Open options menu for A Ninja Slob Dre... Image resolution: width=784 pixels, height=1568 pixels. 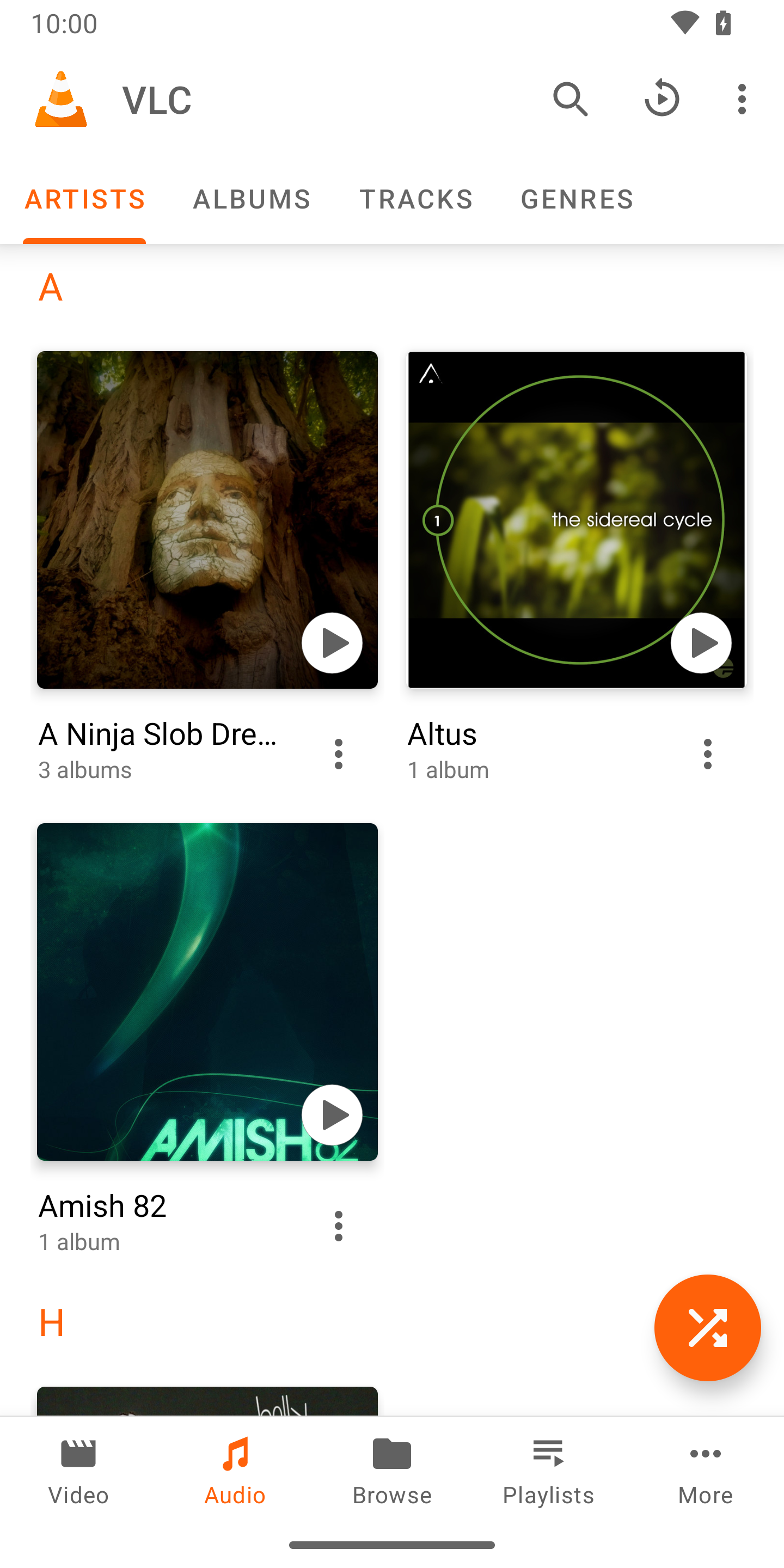(x=339, y=754)
